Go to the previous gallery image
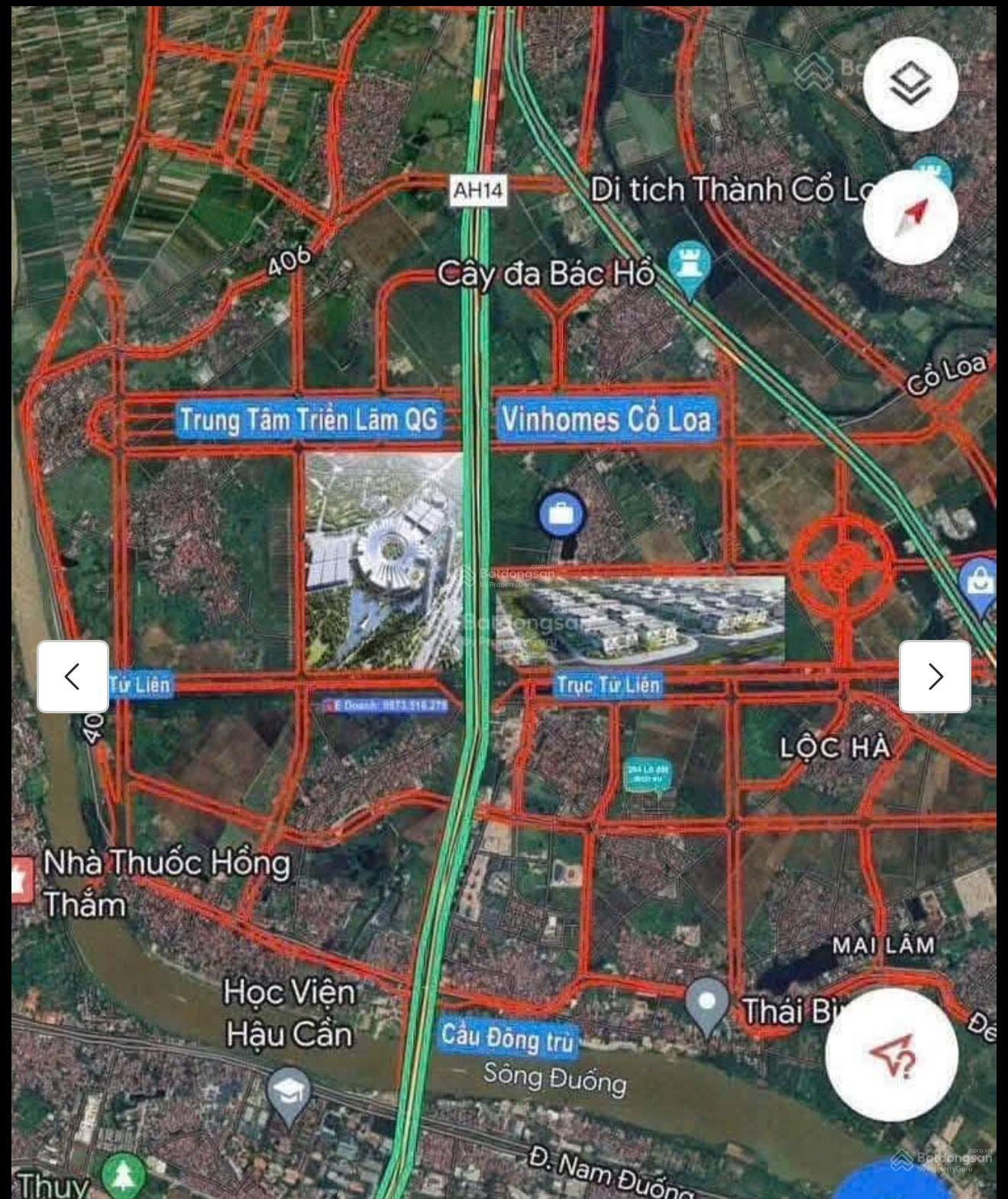Screen dimensions: 1008x1199 click(x=73, y=677)
